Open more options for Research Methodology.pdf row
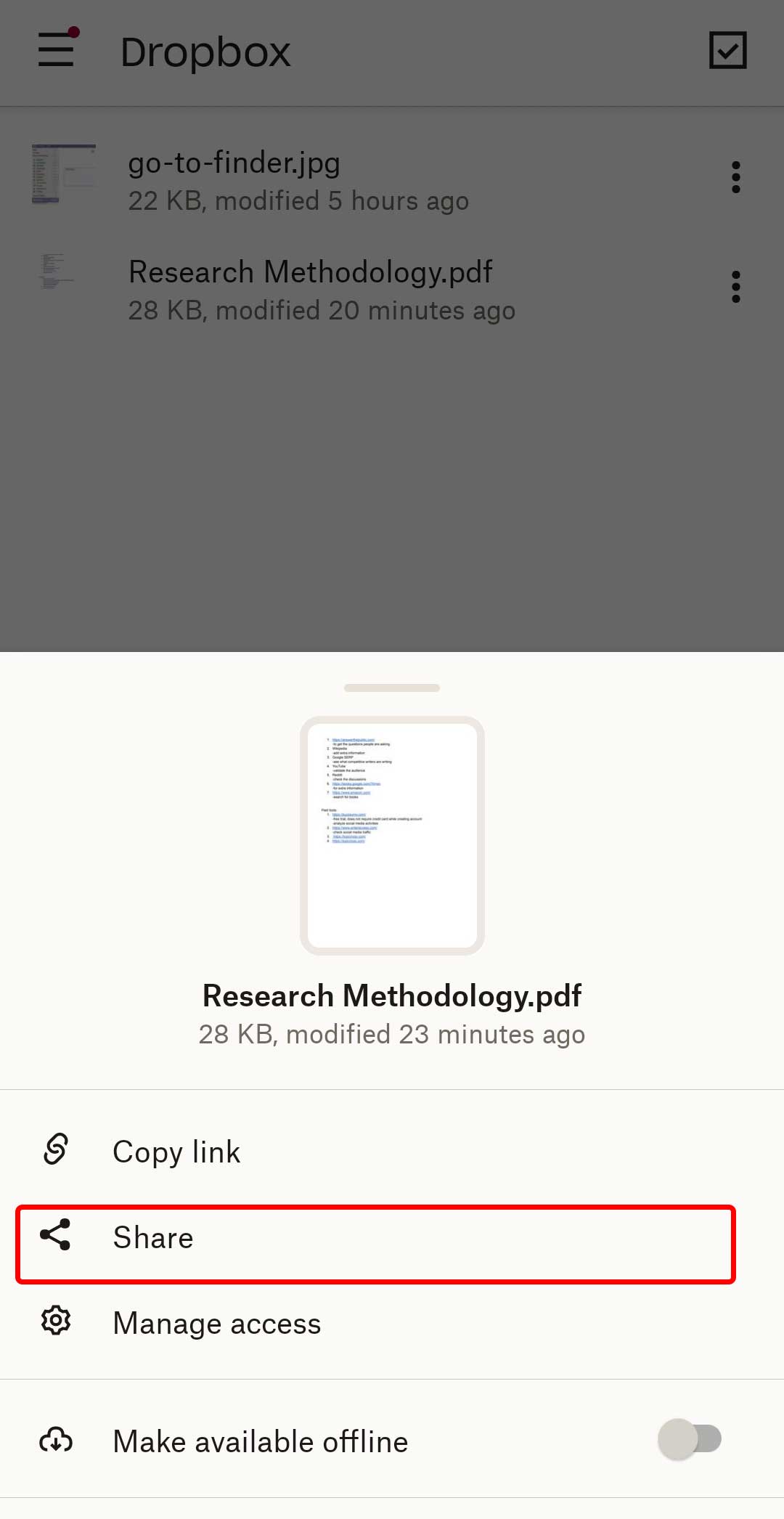The image size is (784, 1519). [x=735, y=287]
